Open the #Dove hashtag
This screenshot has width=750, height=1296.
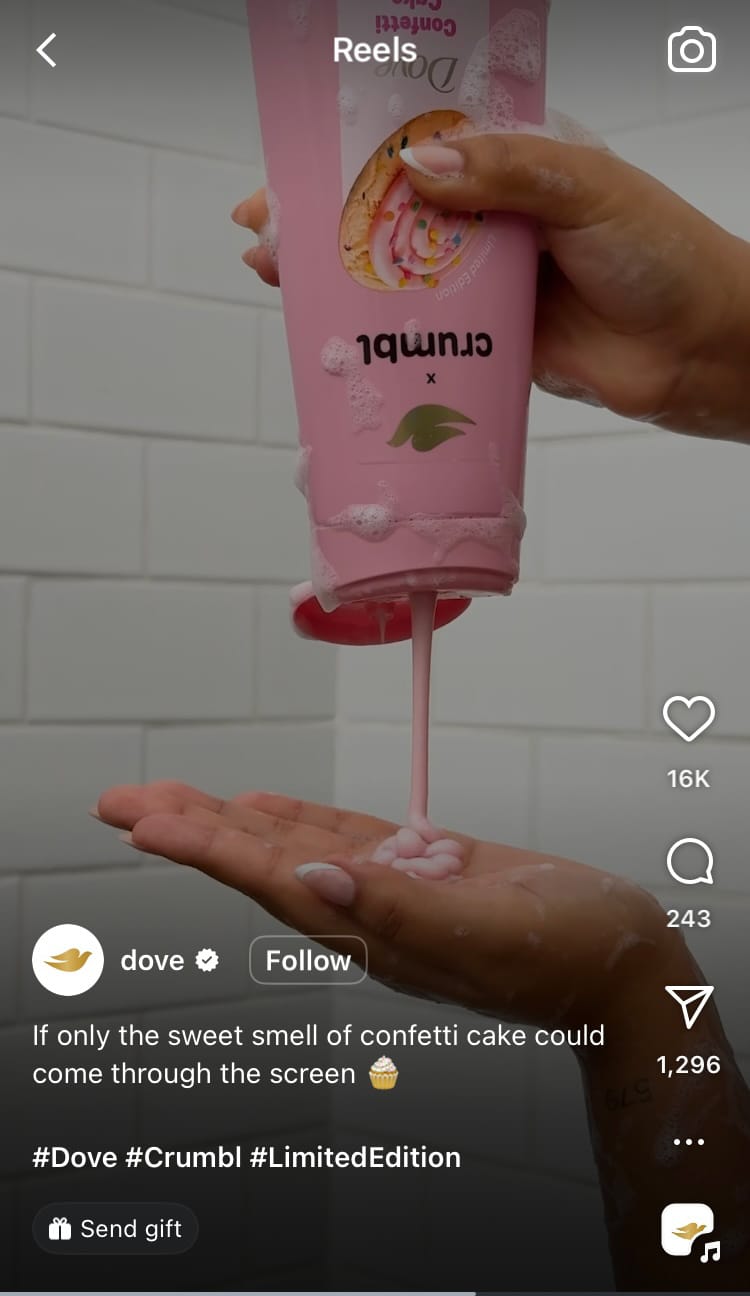click(75, 1157)
